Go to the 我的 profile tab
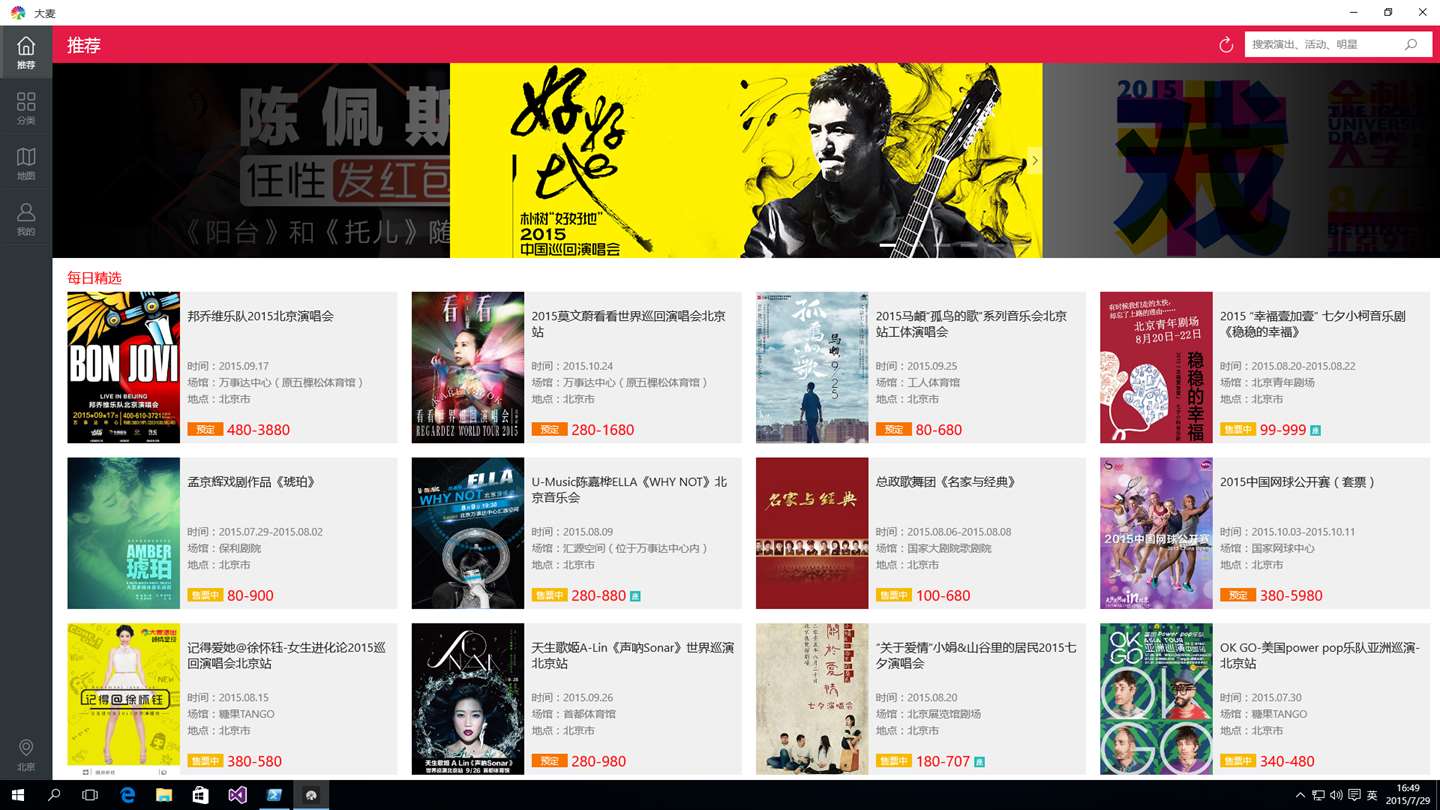1440x810 pixels. tap(26, 220)
